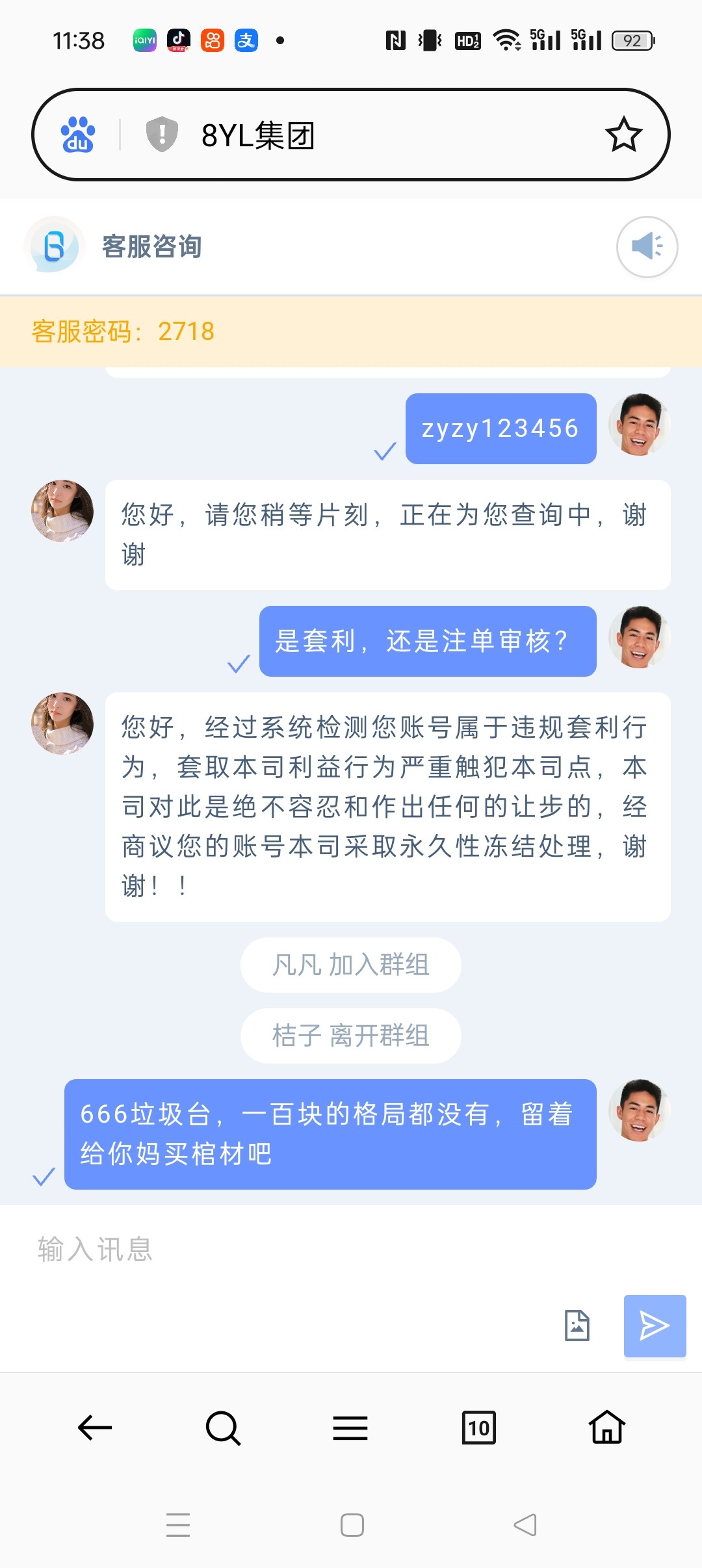Tap the 凡凡 加入群组 notification
This screenshot has height=1568, width=702.
point(350,966)
